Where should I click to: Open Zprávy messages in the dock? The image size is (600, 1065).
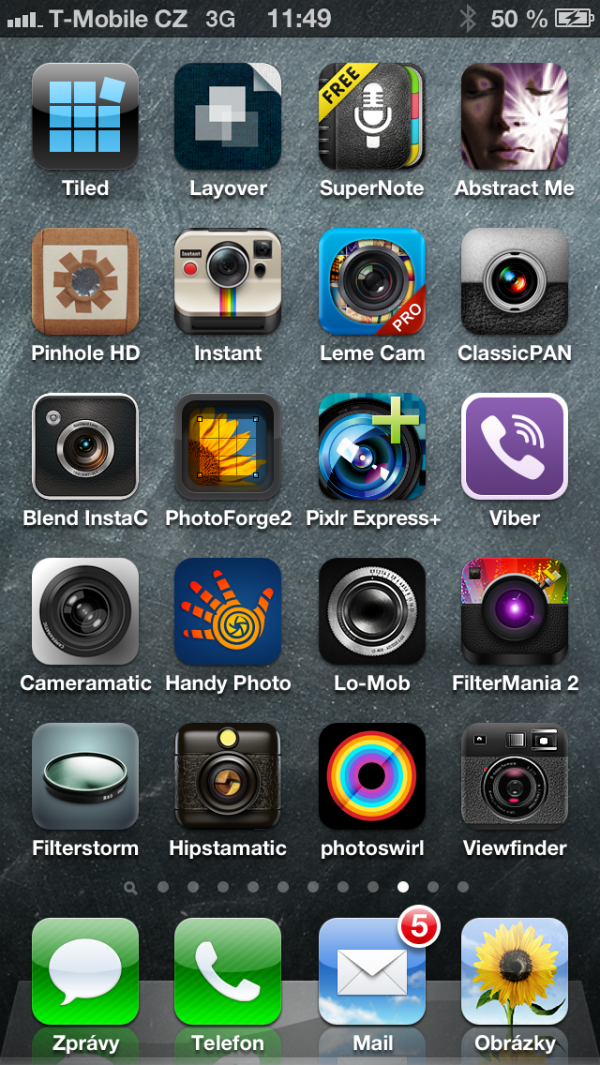pyautogui.click(x=85, y=971)
